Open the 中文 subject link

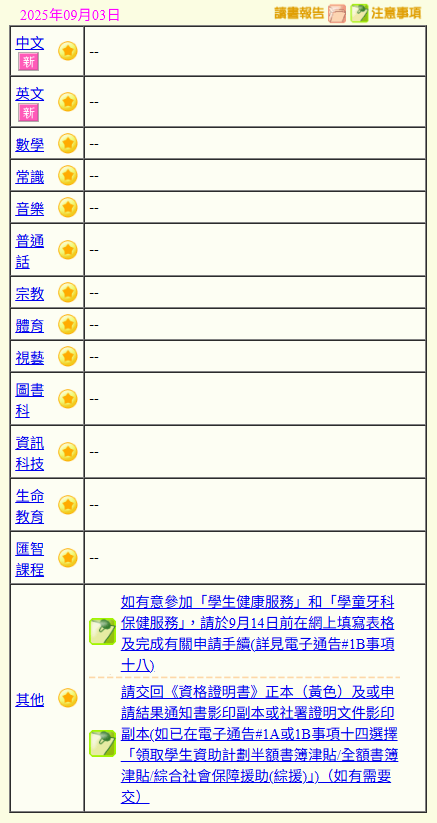[30, 43]
